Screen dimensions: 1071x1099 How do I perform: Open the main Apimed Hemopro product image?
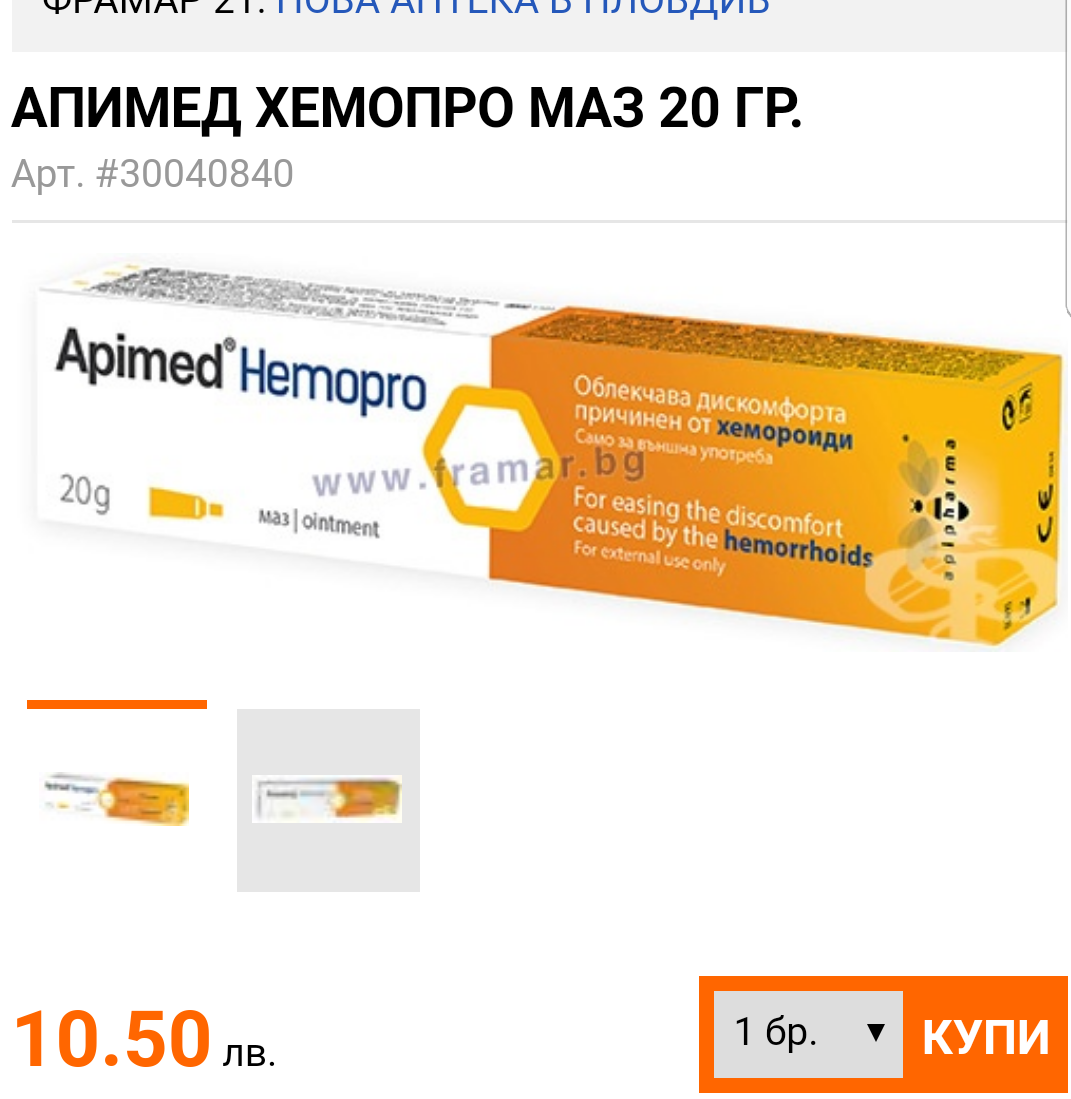540,450
